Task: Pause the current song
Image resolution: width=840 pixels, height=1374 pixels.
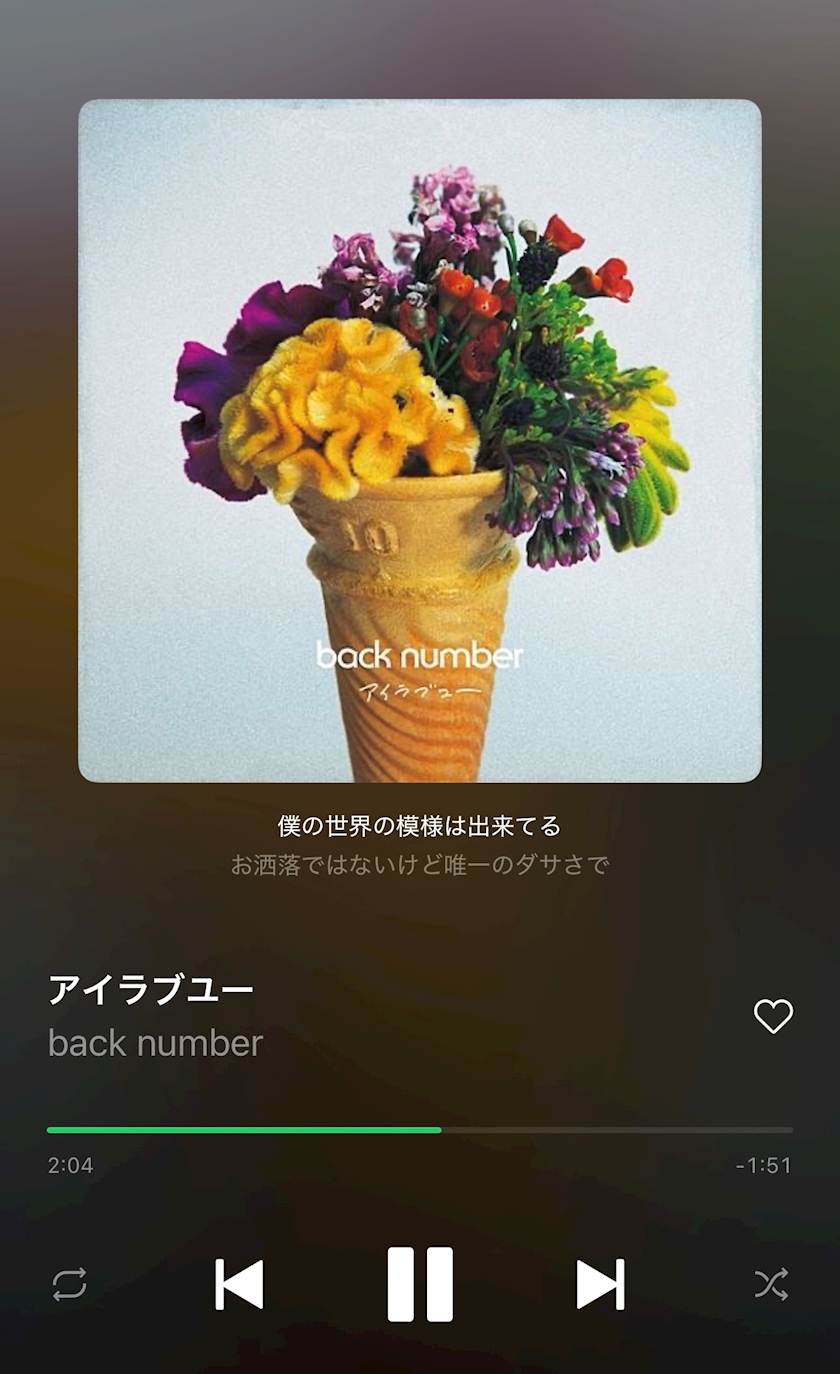Action: click(x=420, y=1284)
